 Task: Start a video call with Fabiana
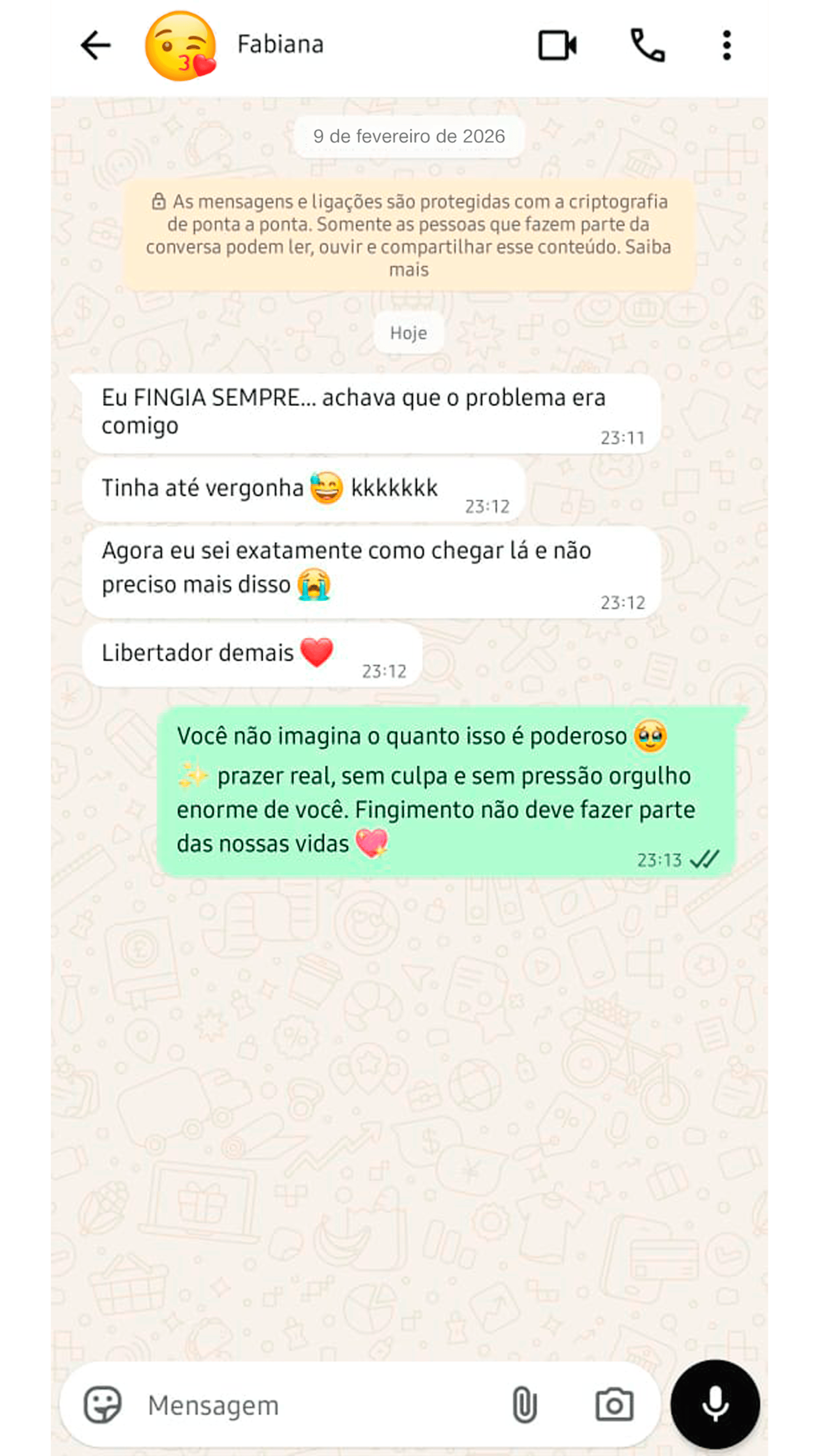point(557,45)
